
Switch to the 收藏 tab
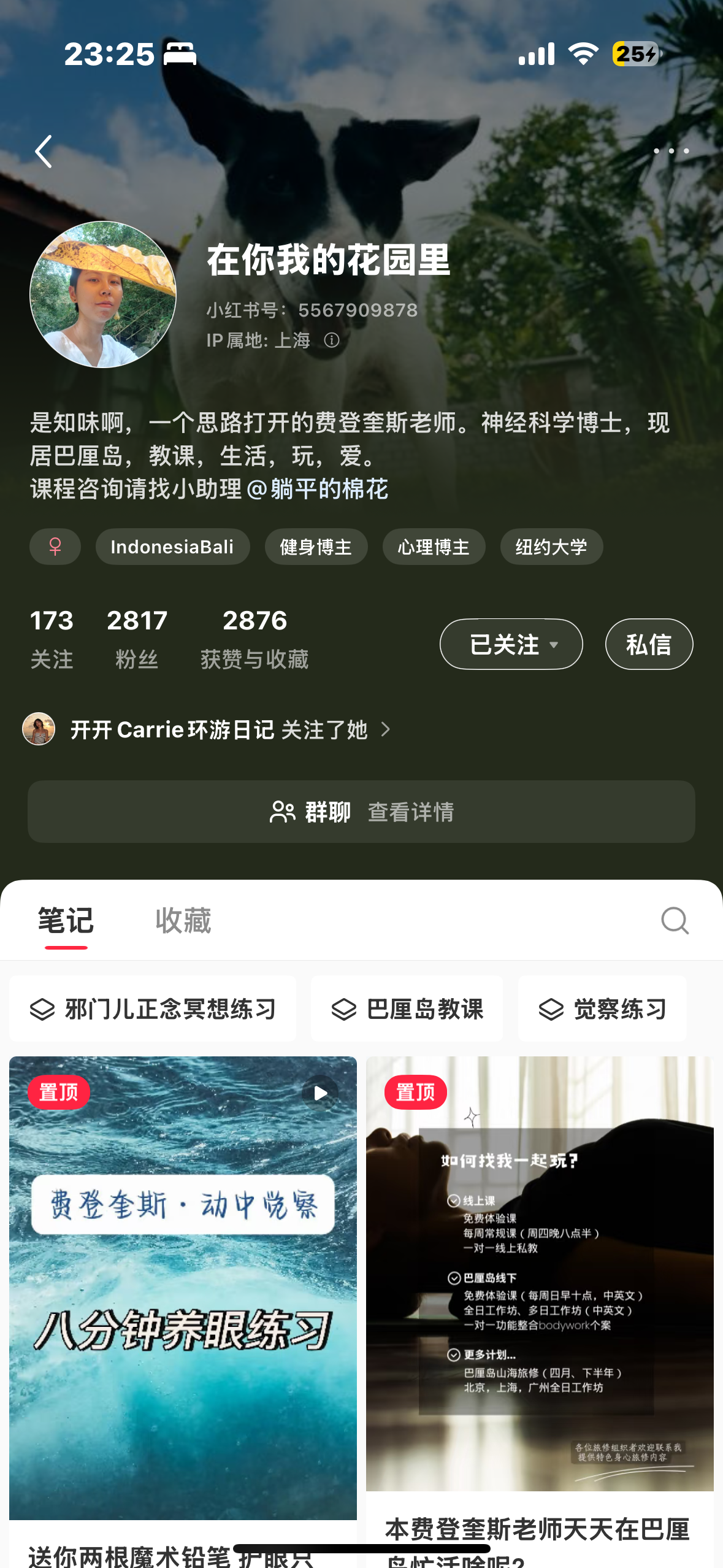tap(183, 920)
